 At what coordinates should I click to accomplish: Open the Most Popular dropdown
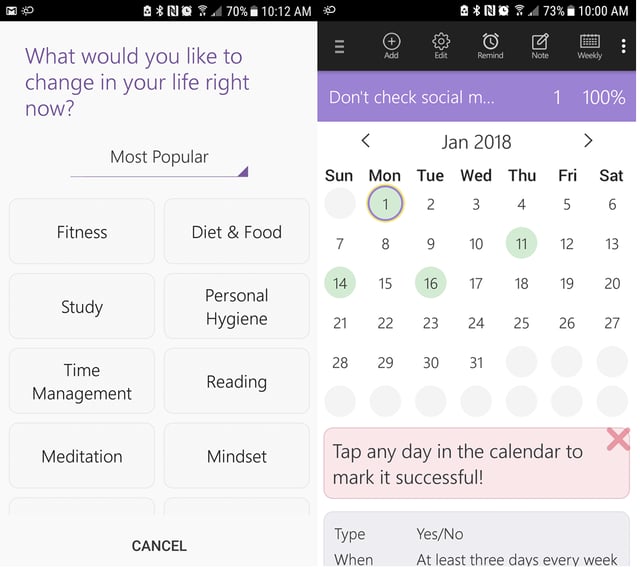[x=159, y=158]
